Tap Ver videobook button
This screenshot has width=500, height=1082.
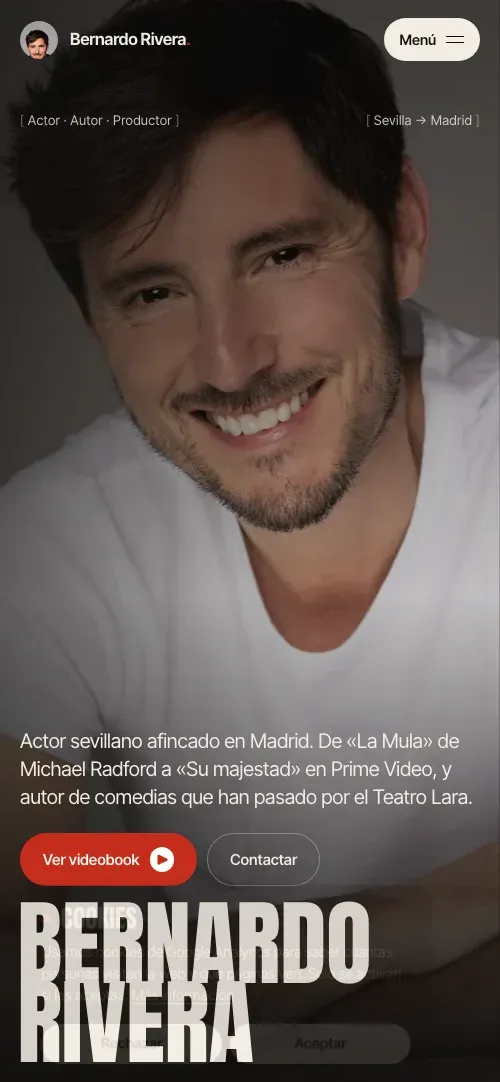[108, 859]
